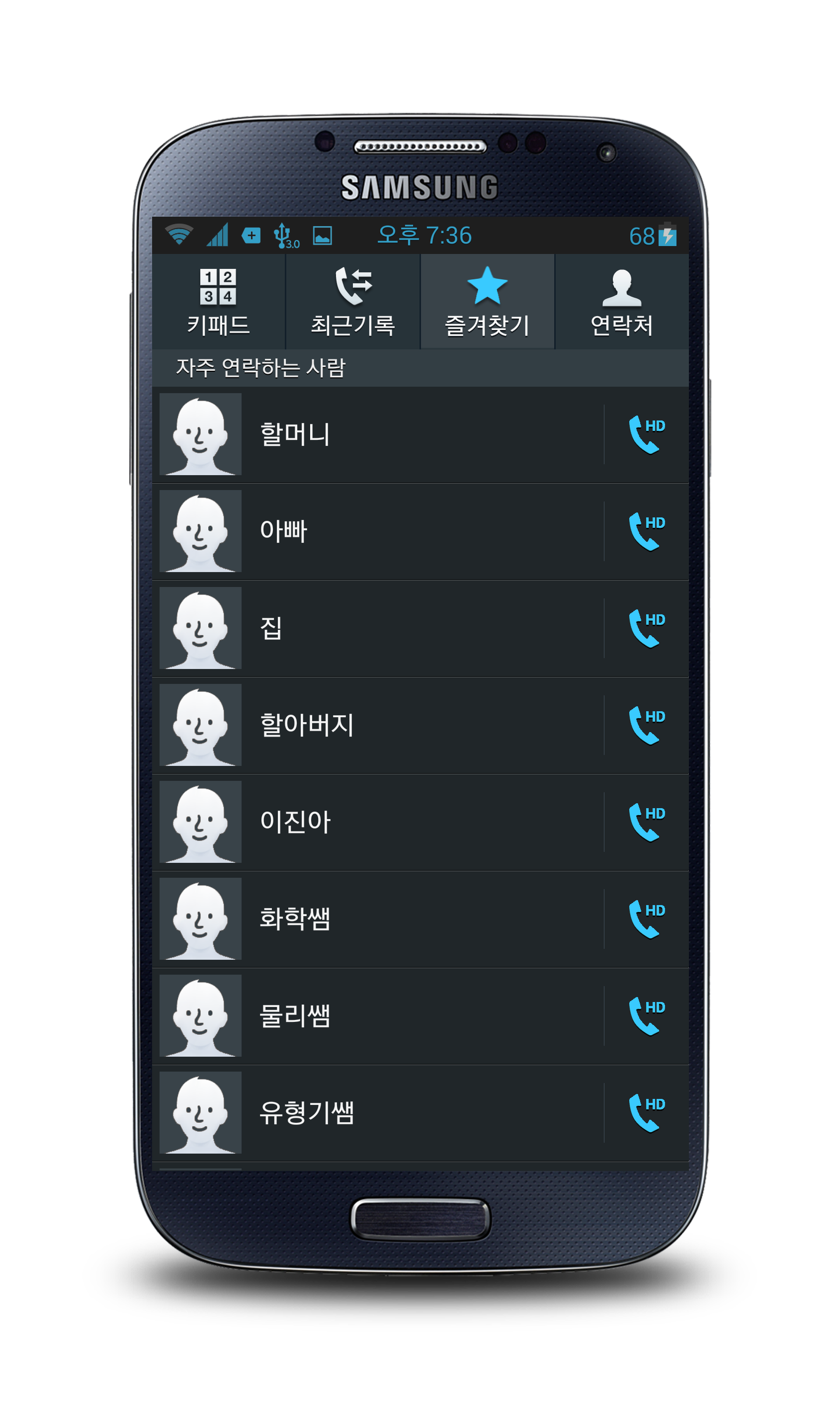Dial 집 via the HD call icon
This screenshot has height=1420, width=840.
click(647, 628)
